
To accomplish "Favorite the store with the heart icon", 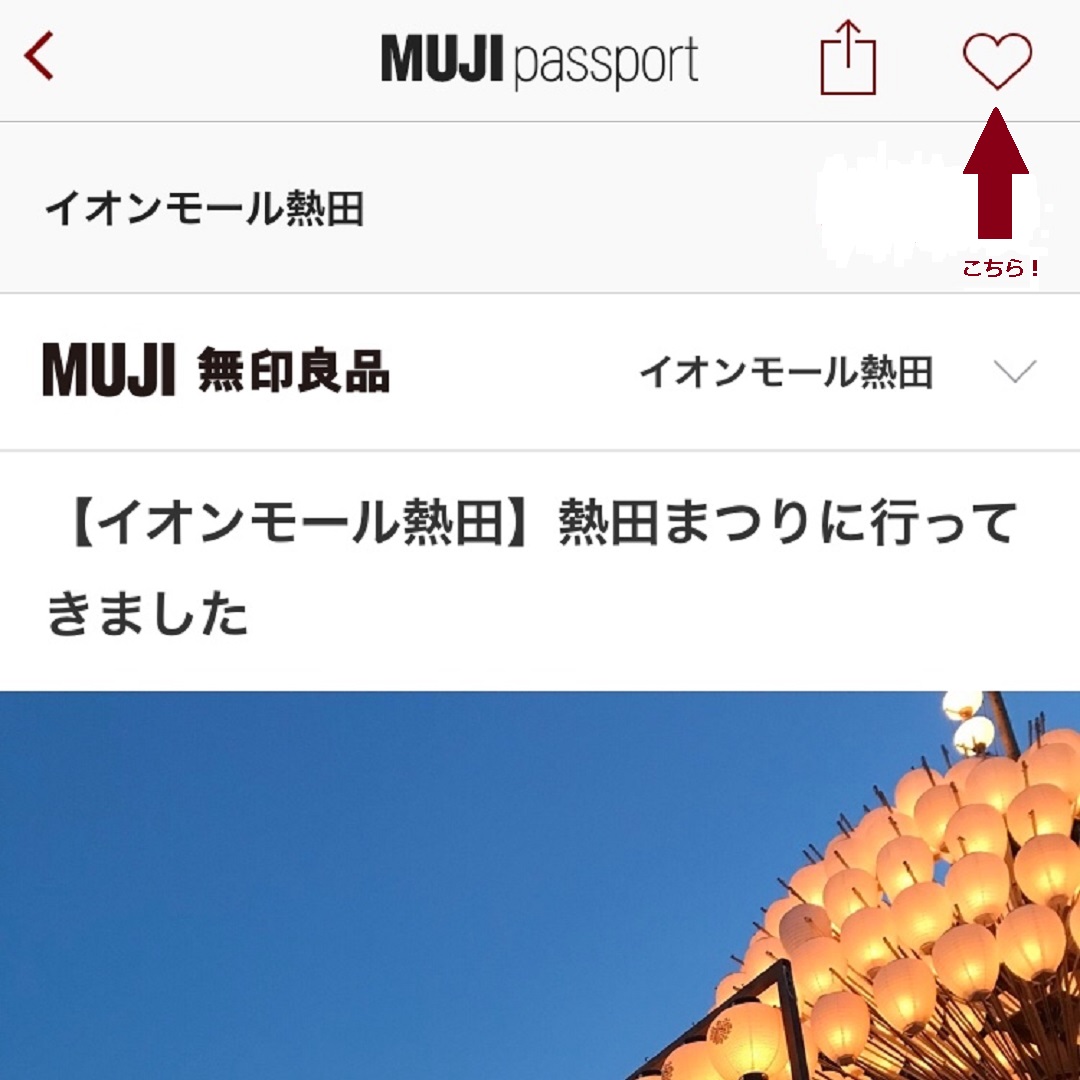I will (x=997, y=60).
